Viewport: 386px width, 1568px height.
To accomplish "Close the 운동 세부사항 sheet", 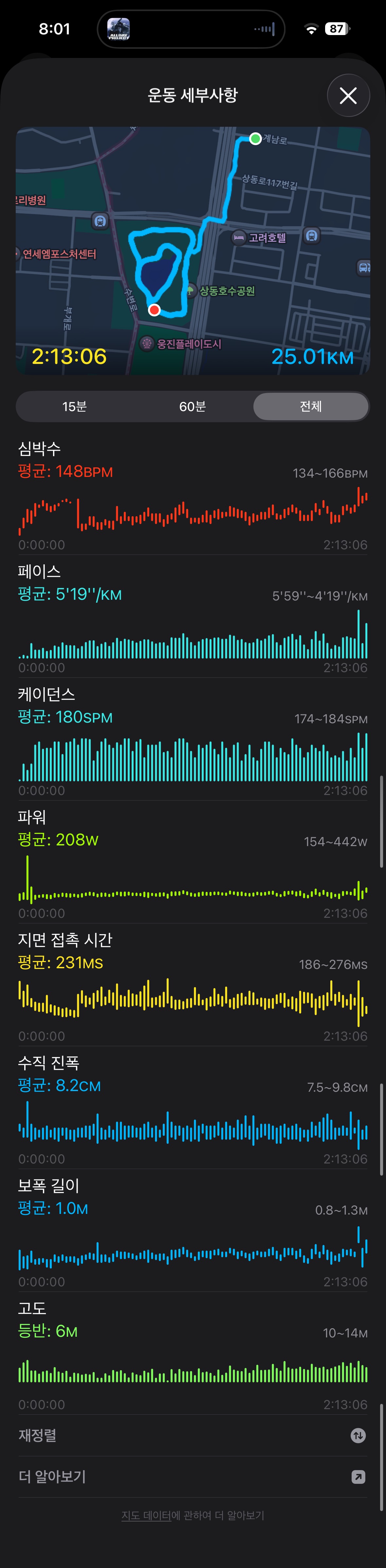I will pos(348,96).
